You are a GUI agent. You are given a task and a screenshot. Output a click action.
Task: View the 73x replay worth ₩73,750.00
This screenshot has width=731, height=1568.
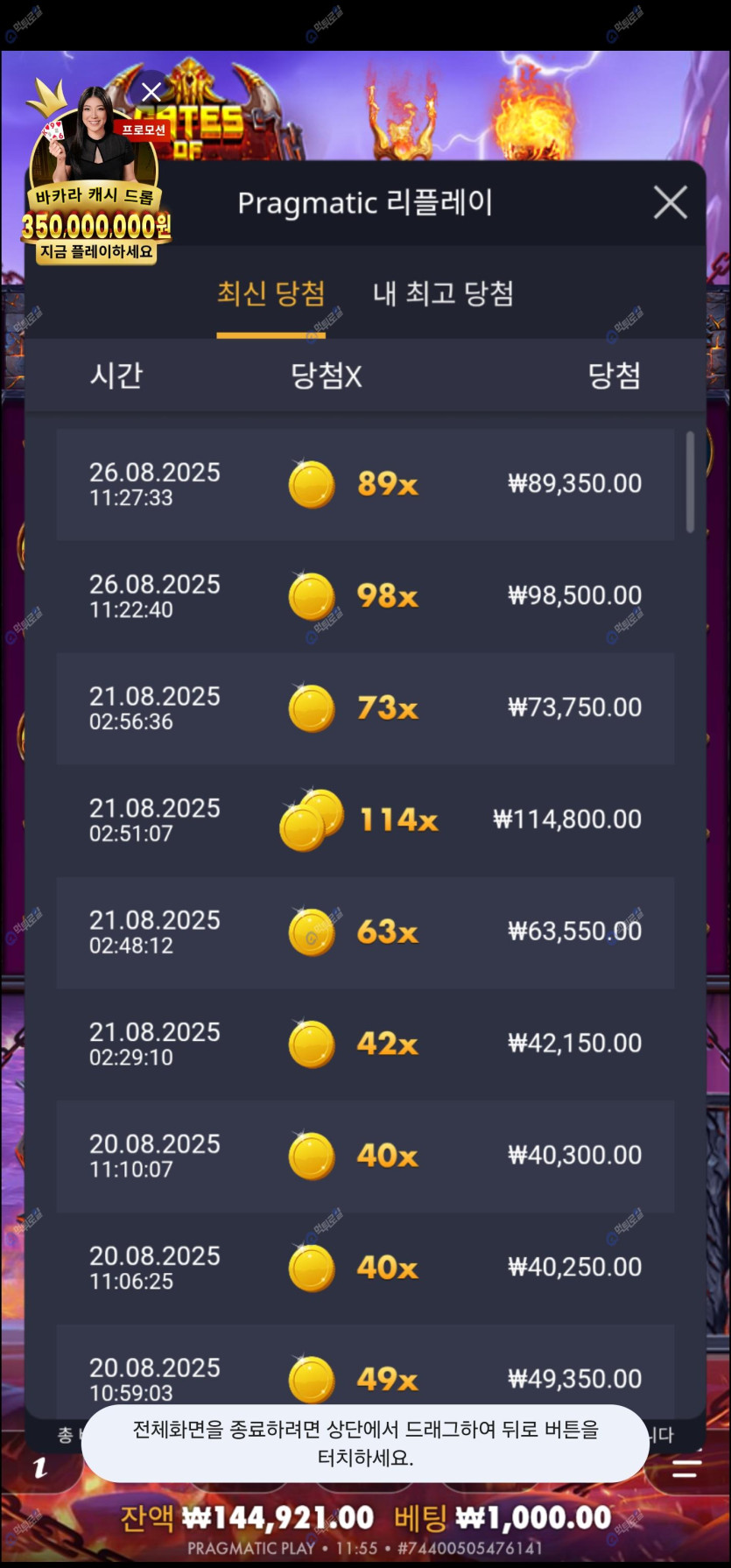click(365, 708)
